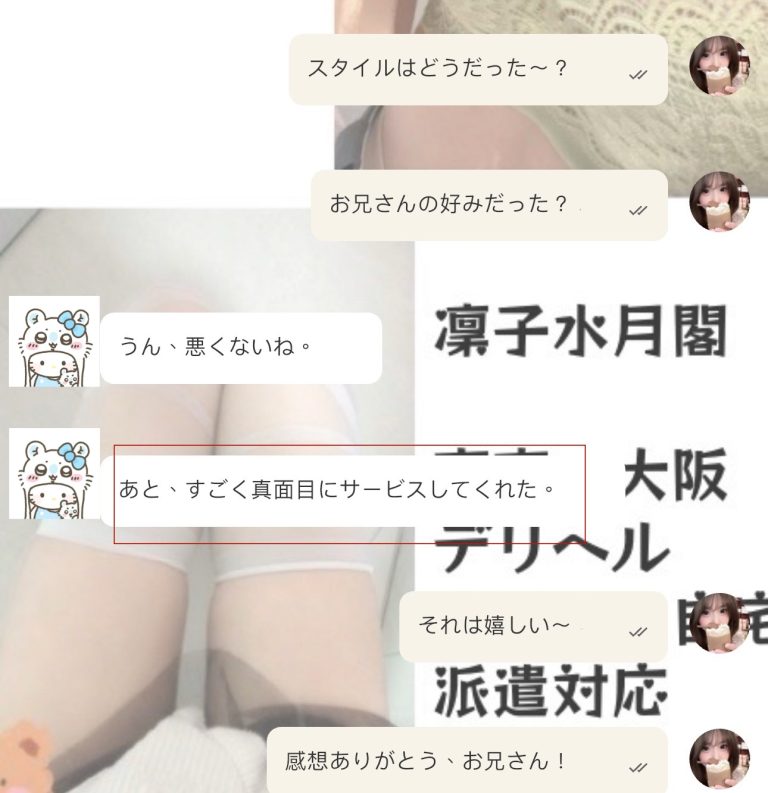This screenshot has width=768, height=793.
Task: Click the "デリヘル" text link
Action: pos(560,550)
